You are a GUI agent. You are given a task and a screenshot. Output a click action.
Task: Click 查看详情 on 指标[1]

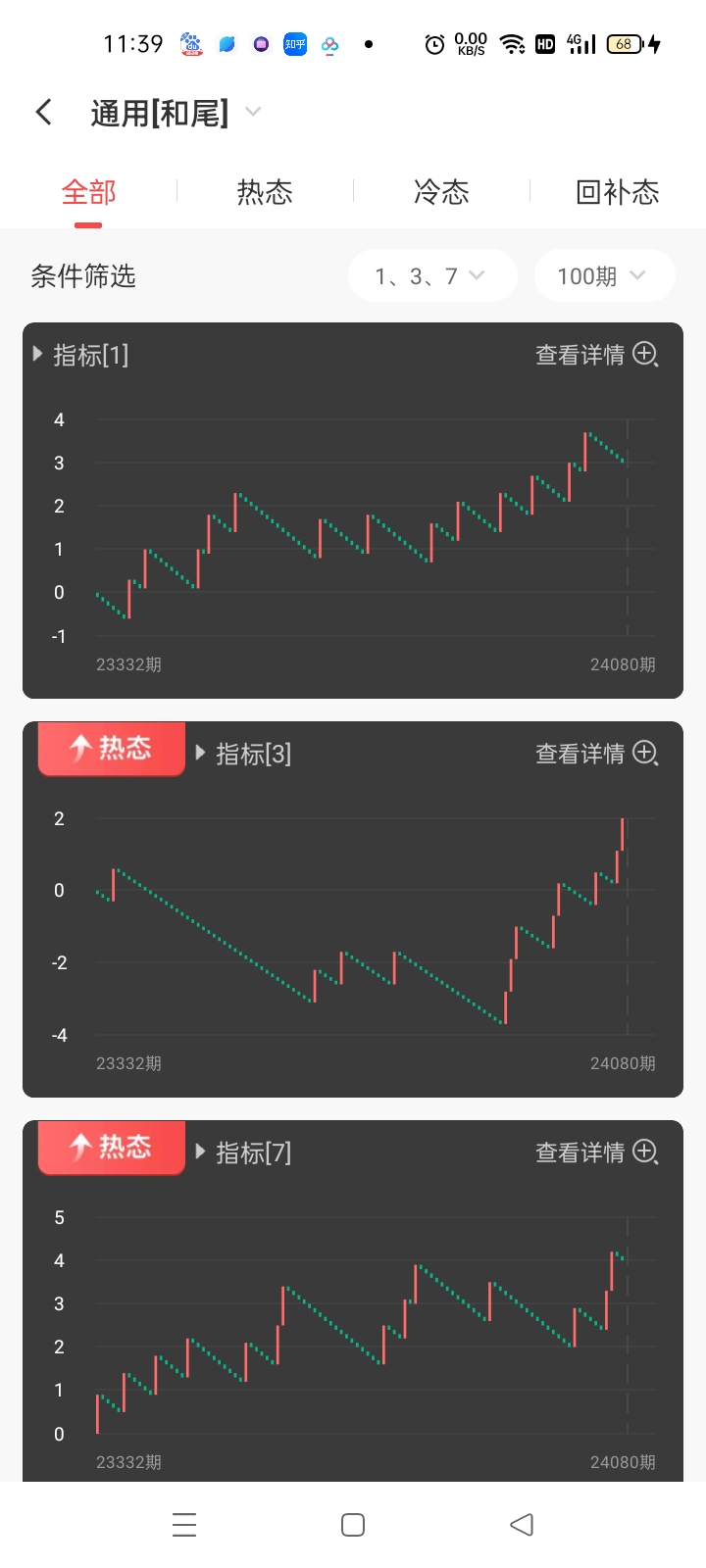point(580,355)
